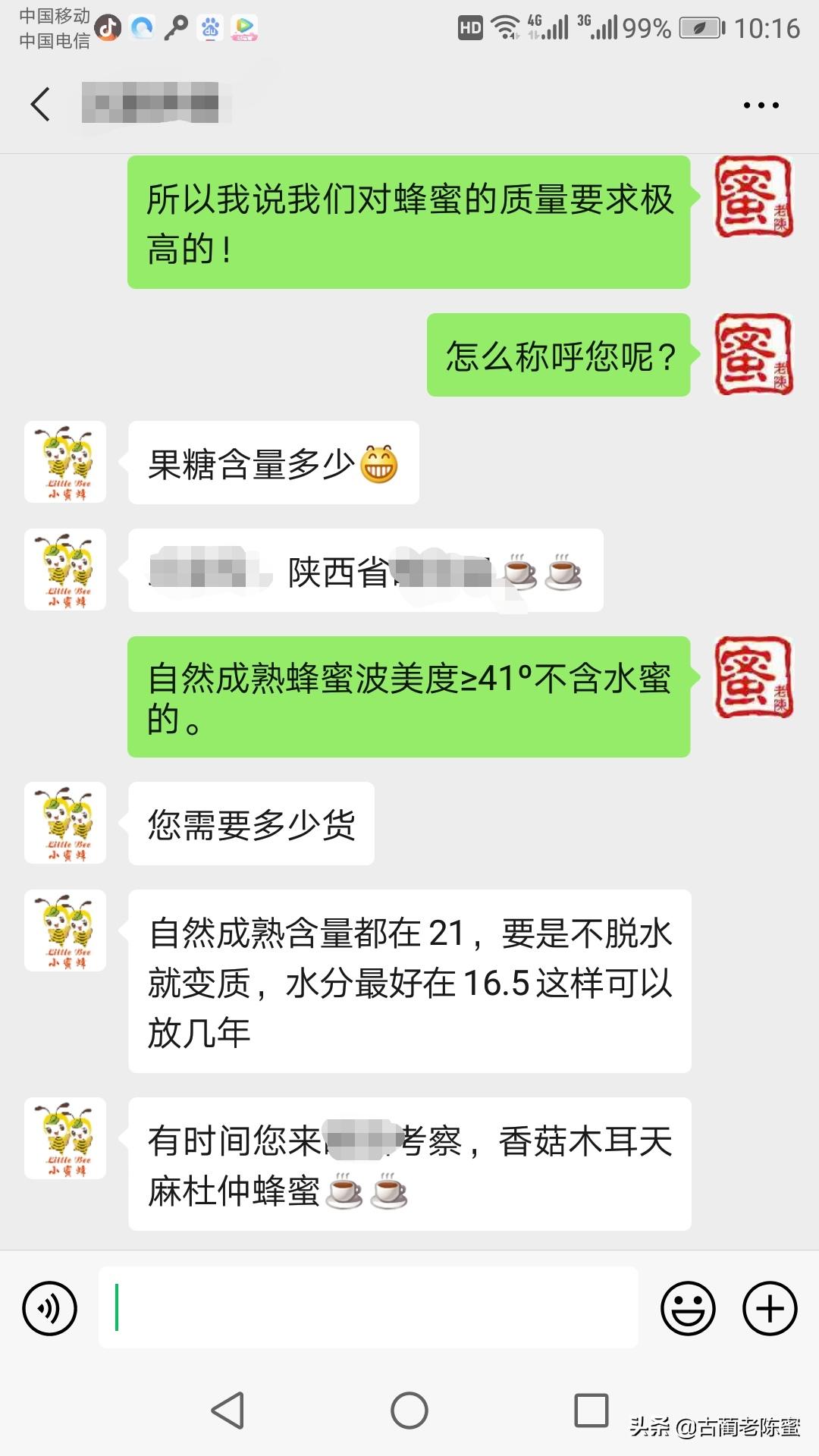Switch to voice message input

click(x=50, y=1308)
